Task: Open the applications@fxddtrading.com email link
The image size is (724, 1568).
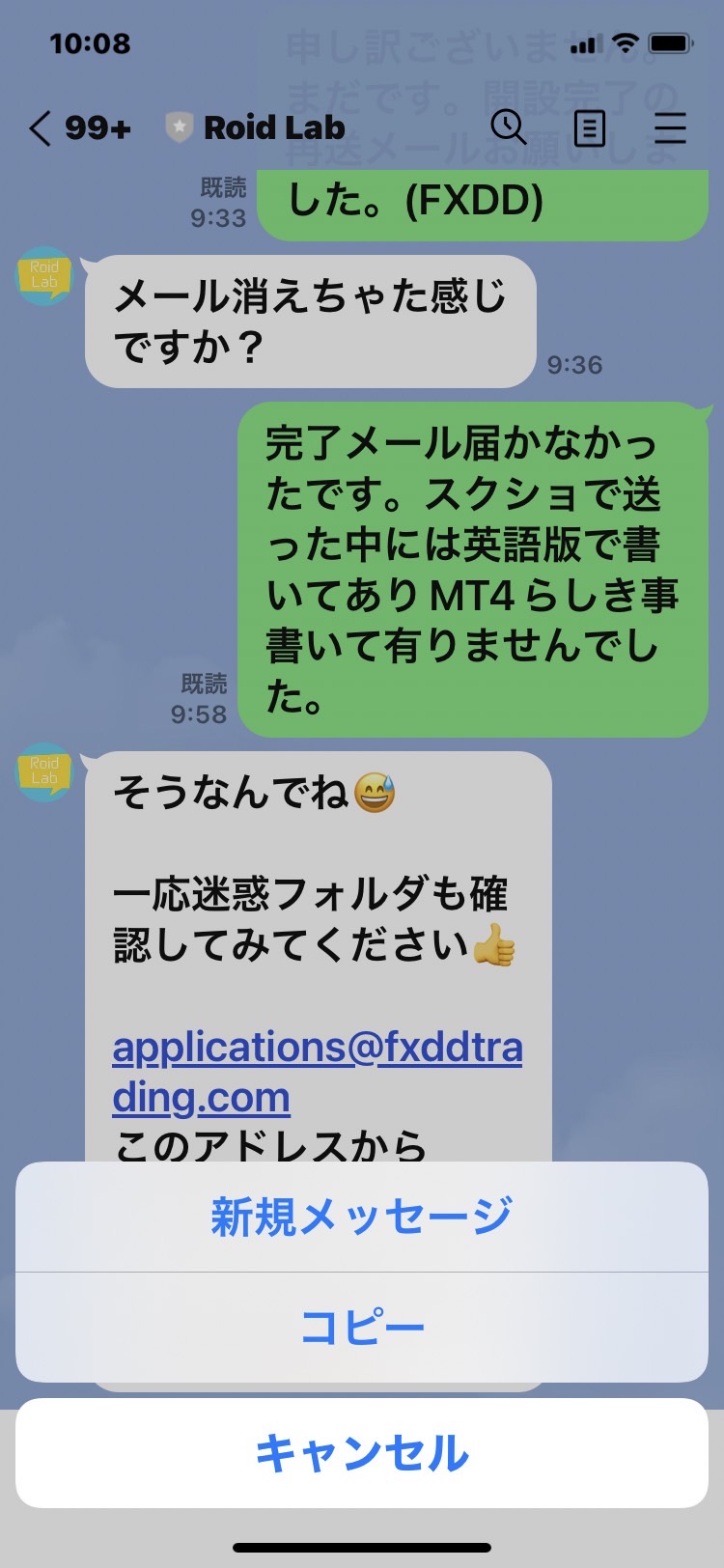Action: click(317, 1072)
